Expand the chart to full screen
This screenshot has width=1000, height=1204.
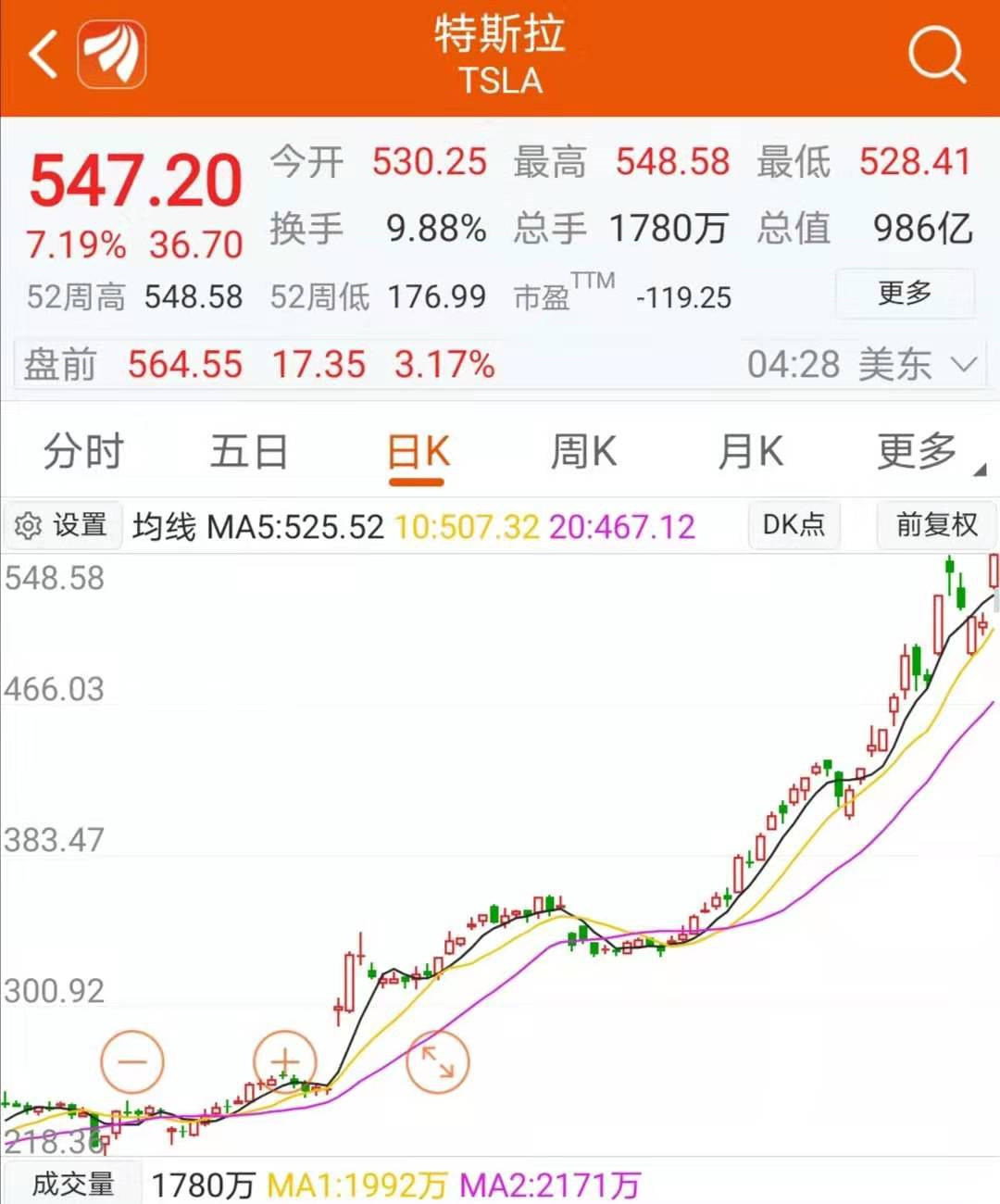coord(438,1061)
